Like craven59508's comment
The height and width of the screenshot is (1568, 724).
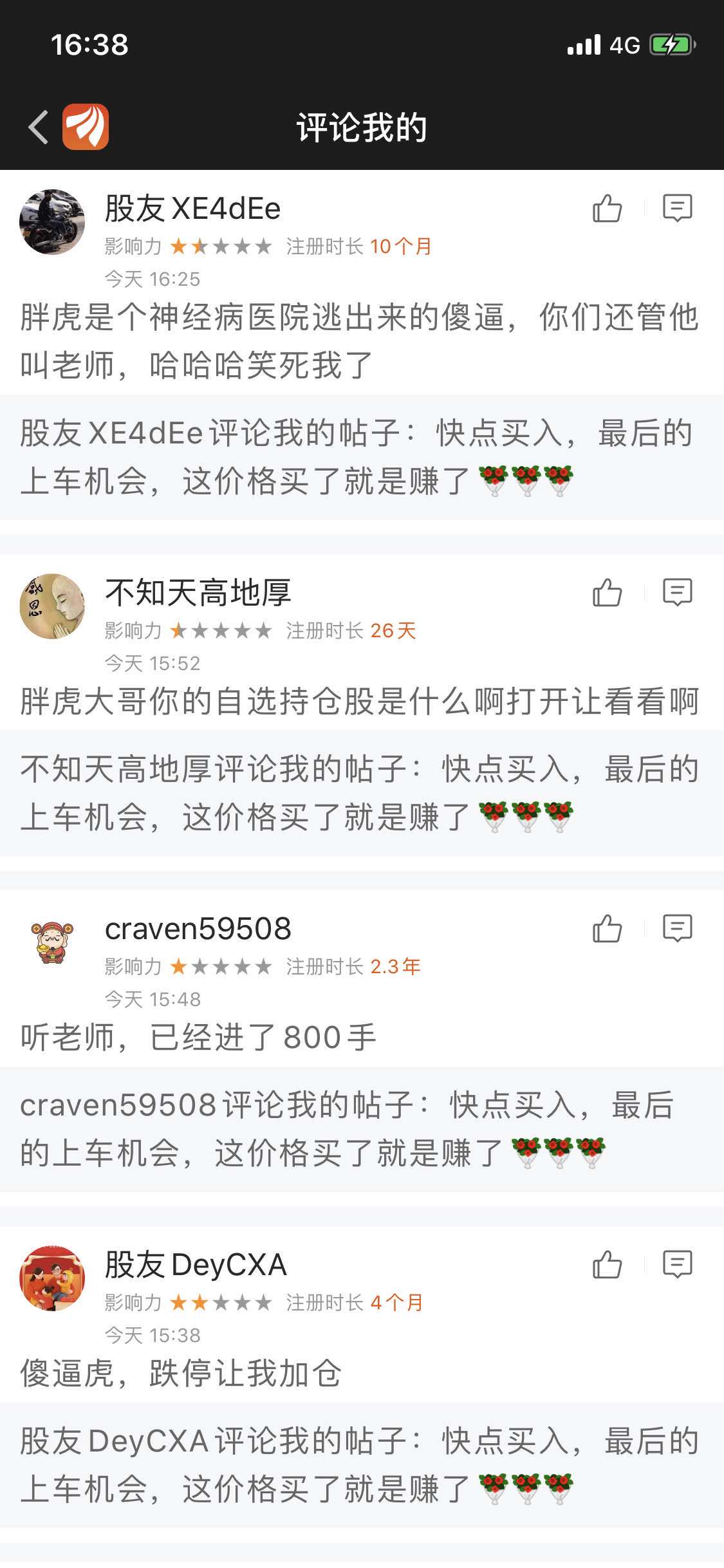click(607, 929)
